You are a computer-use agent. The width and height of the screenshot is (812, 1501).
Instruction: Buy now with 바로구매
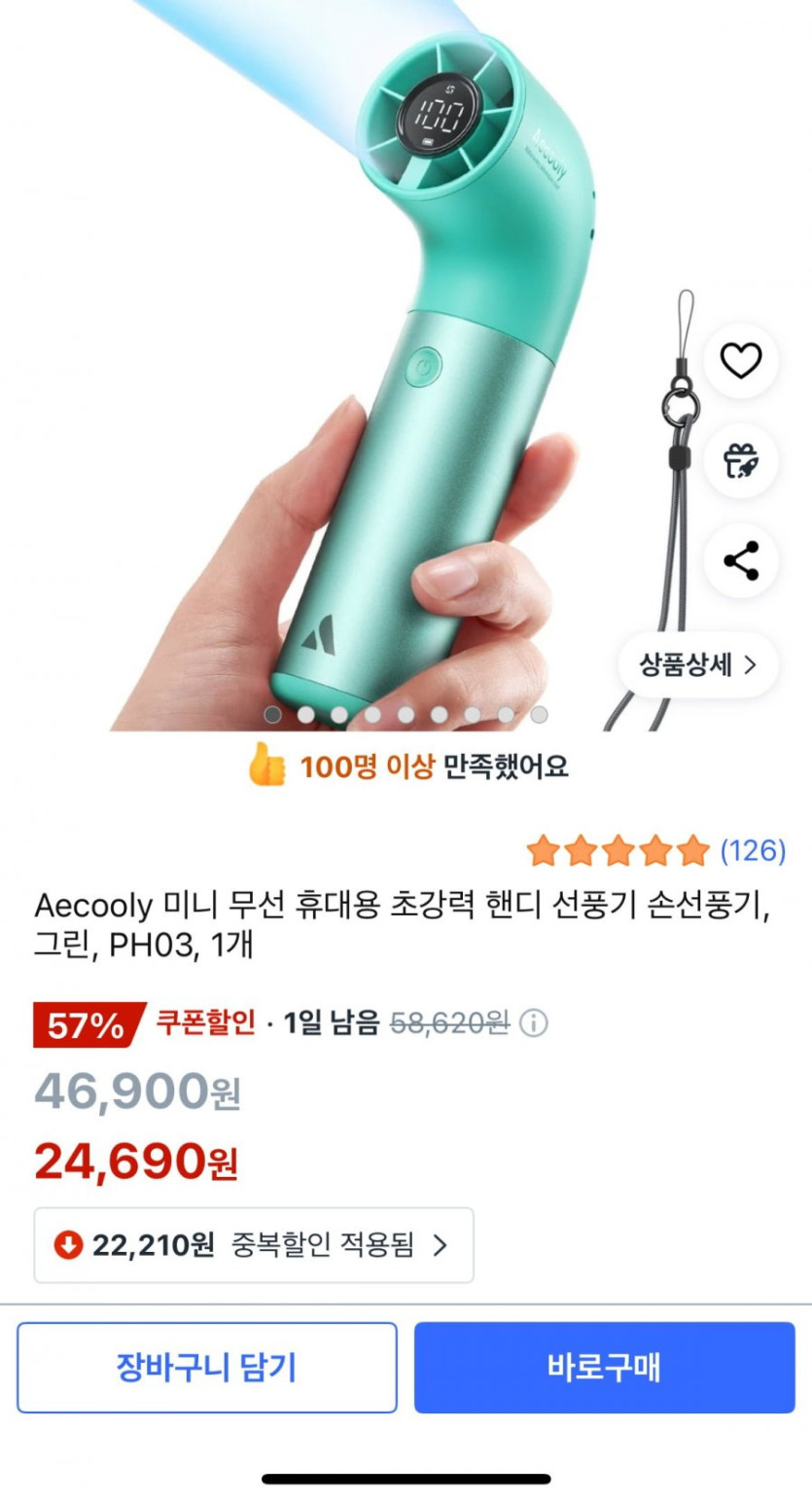605,1368
